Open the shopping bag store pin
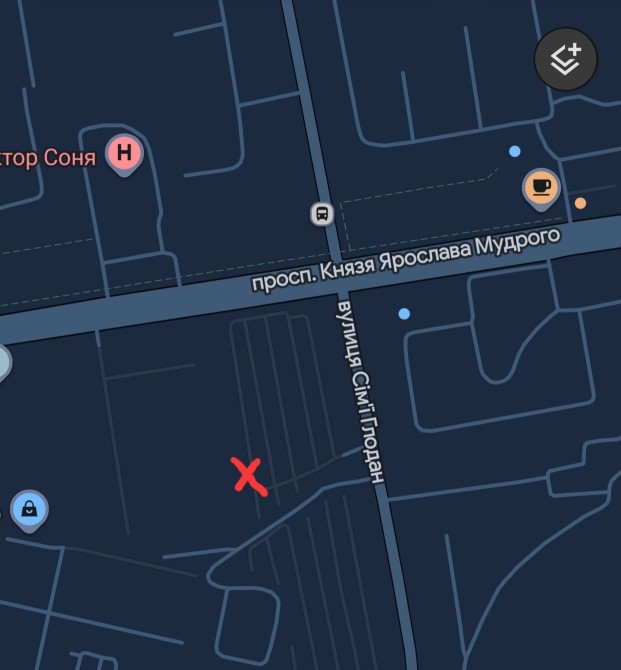 pyautogui.click(x=30, y=509)
